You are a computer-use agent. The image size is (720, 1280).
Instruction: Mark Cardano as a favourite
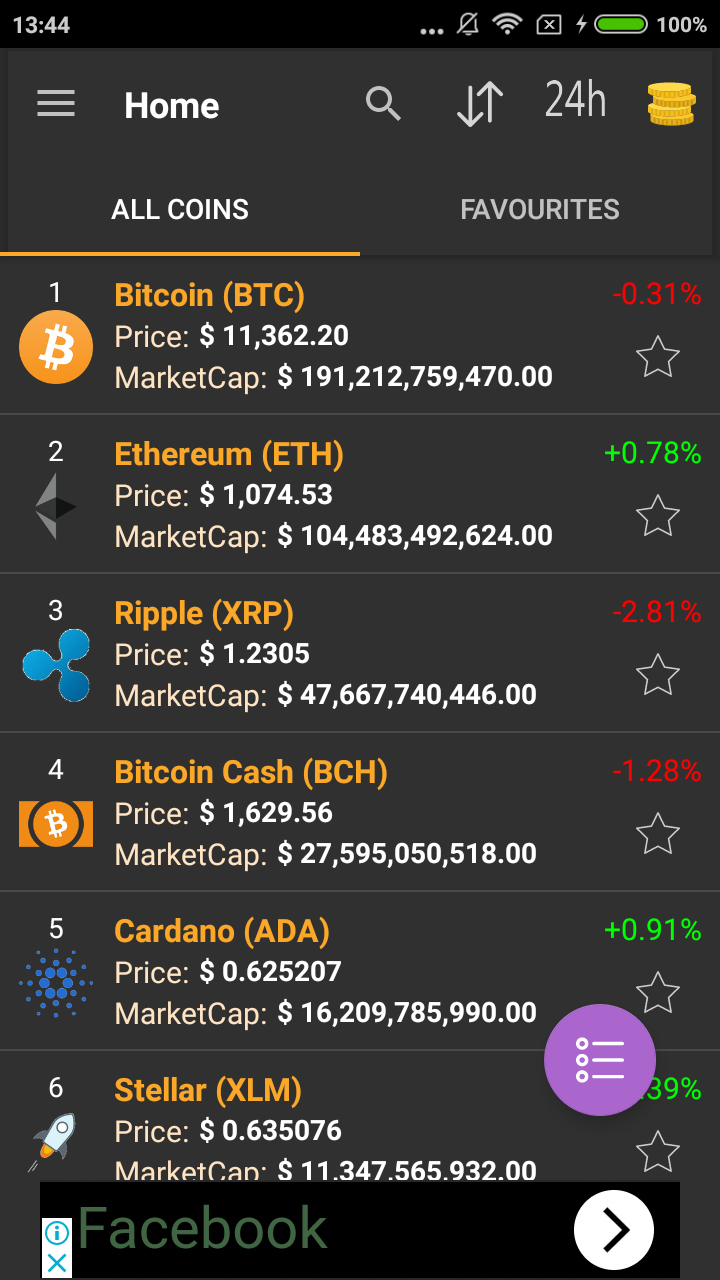tap(658, 993)
